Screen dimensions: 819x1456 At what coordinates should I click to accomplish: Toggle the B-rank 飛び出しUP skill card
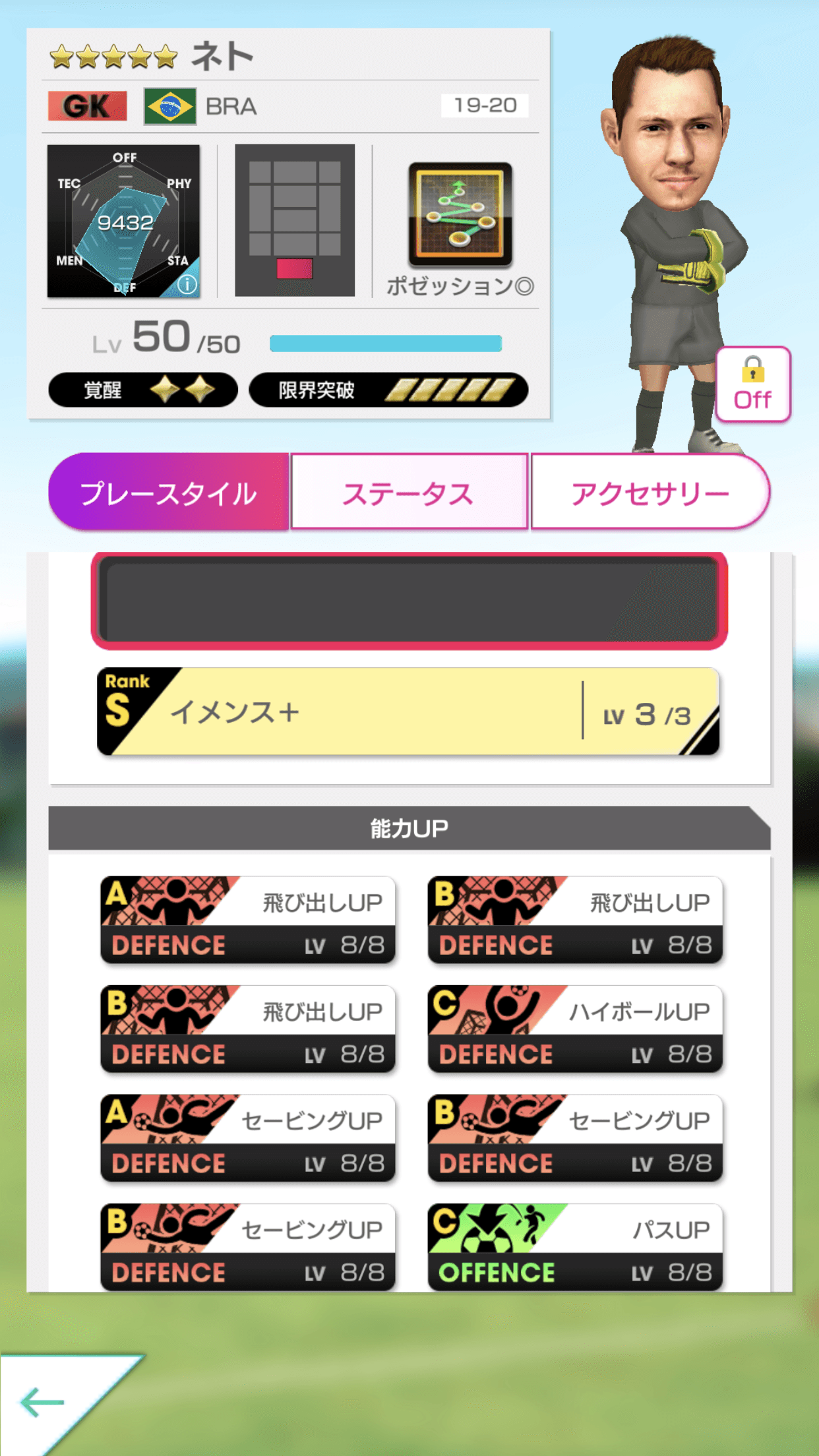point(574,920)
